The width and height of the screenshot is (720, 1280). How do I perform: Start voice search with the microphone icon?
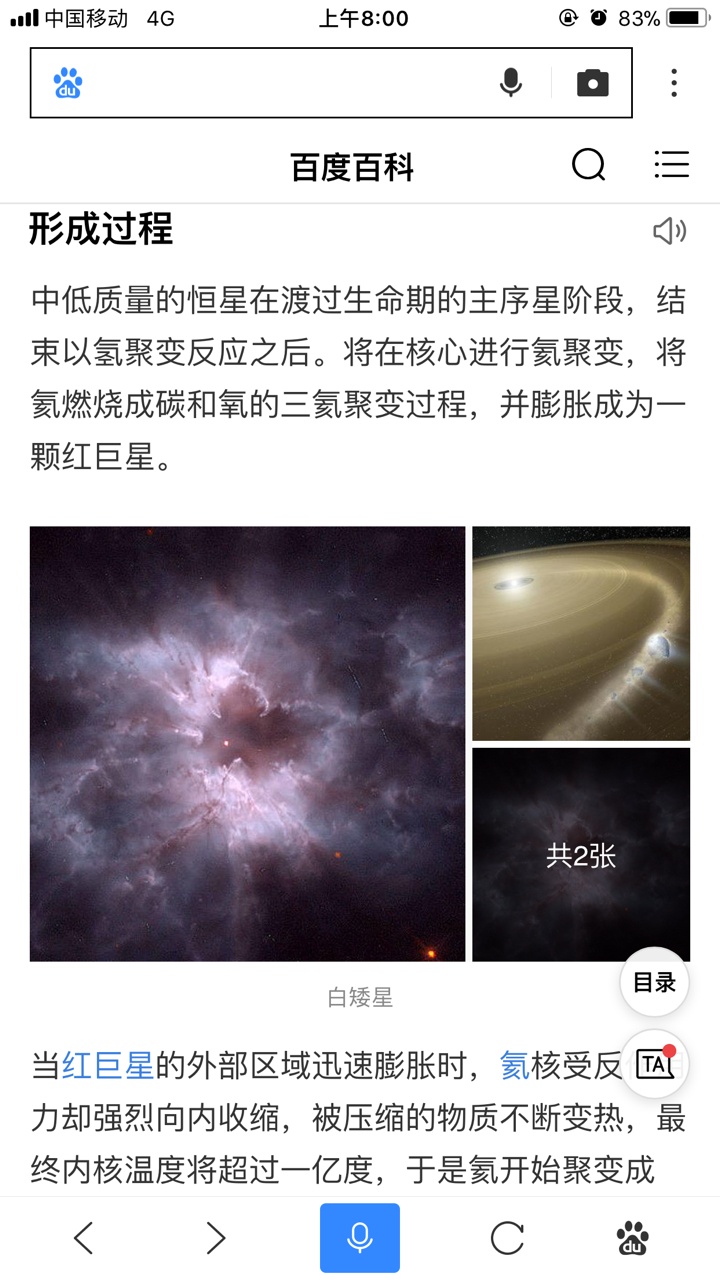pyautogui.click(x=511, y=83)
